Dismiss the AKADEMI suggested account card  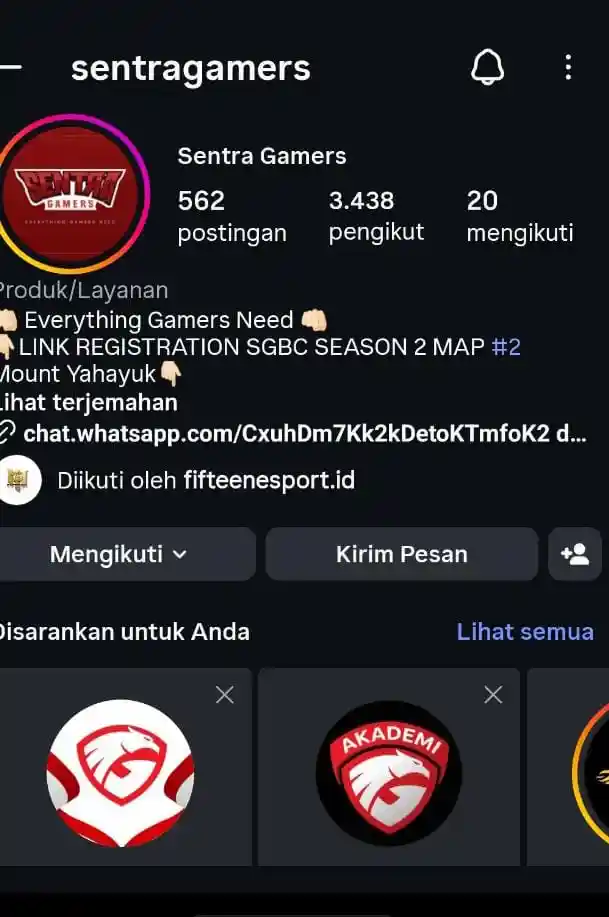[x=493, y=695]
